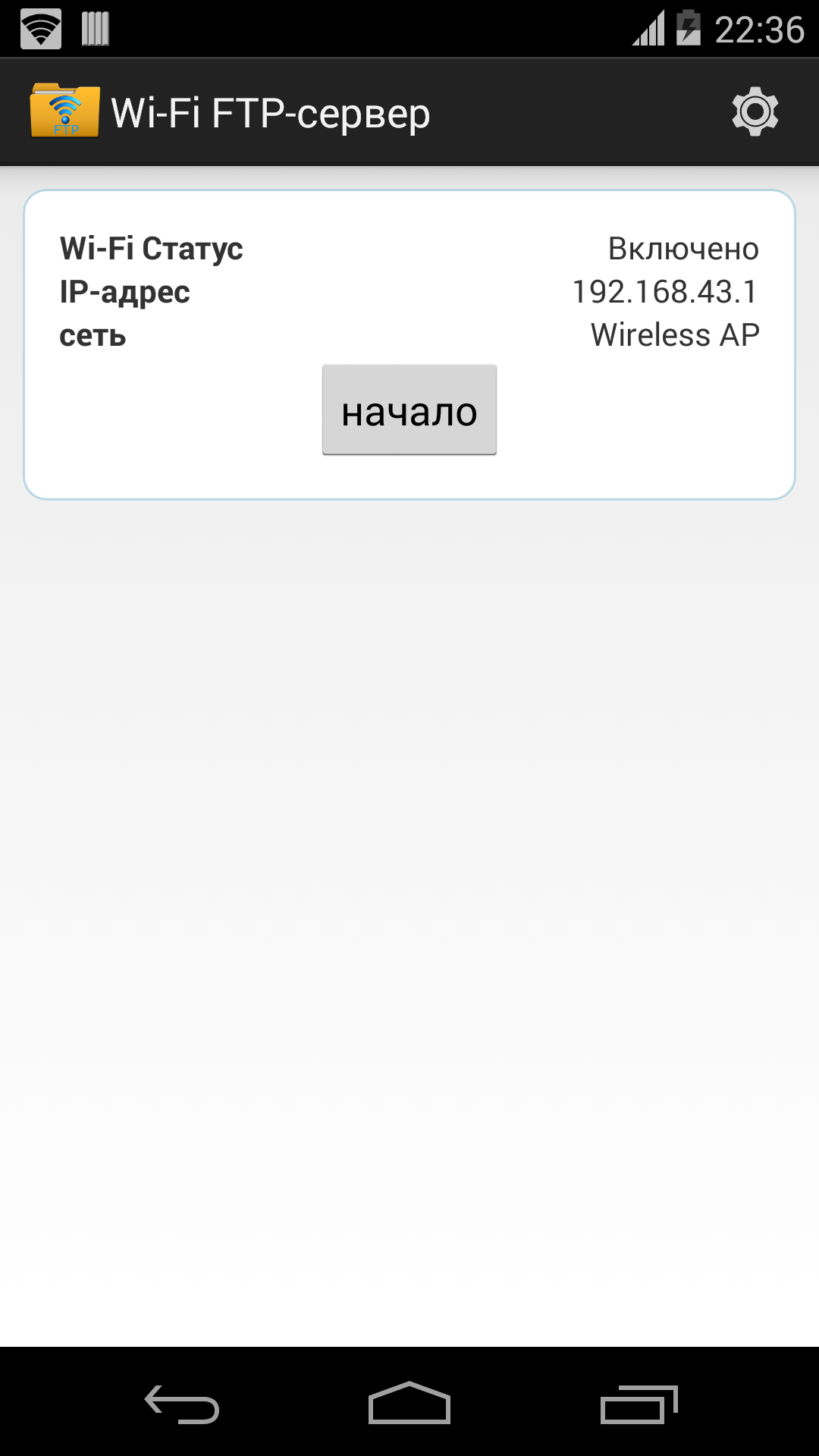Open the recent apps view
This screenshot has width=819, height=1456.
(x=639, y=1404)
